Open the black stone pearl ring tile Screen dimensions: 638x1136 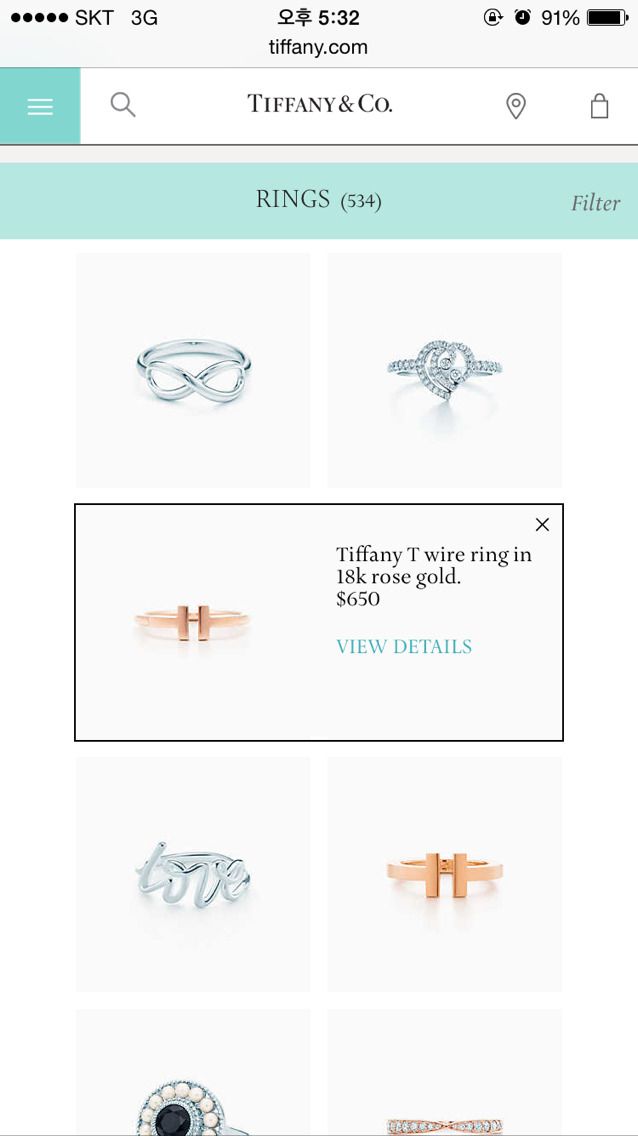tap(193, 1072)
